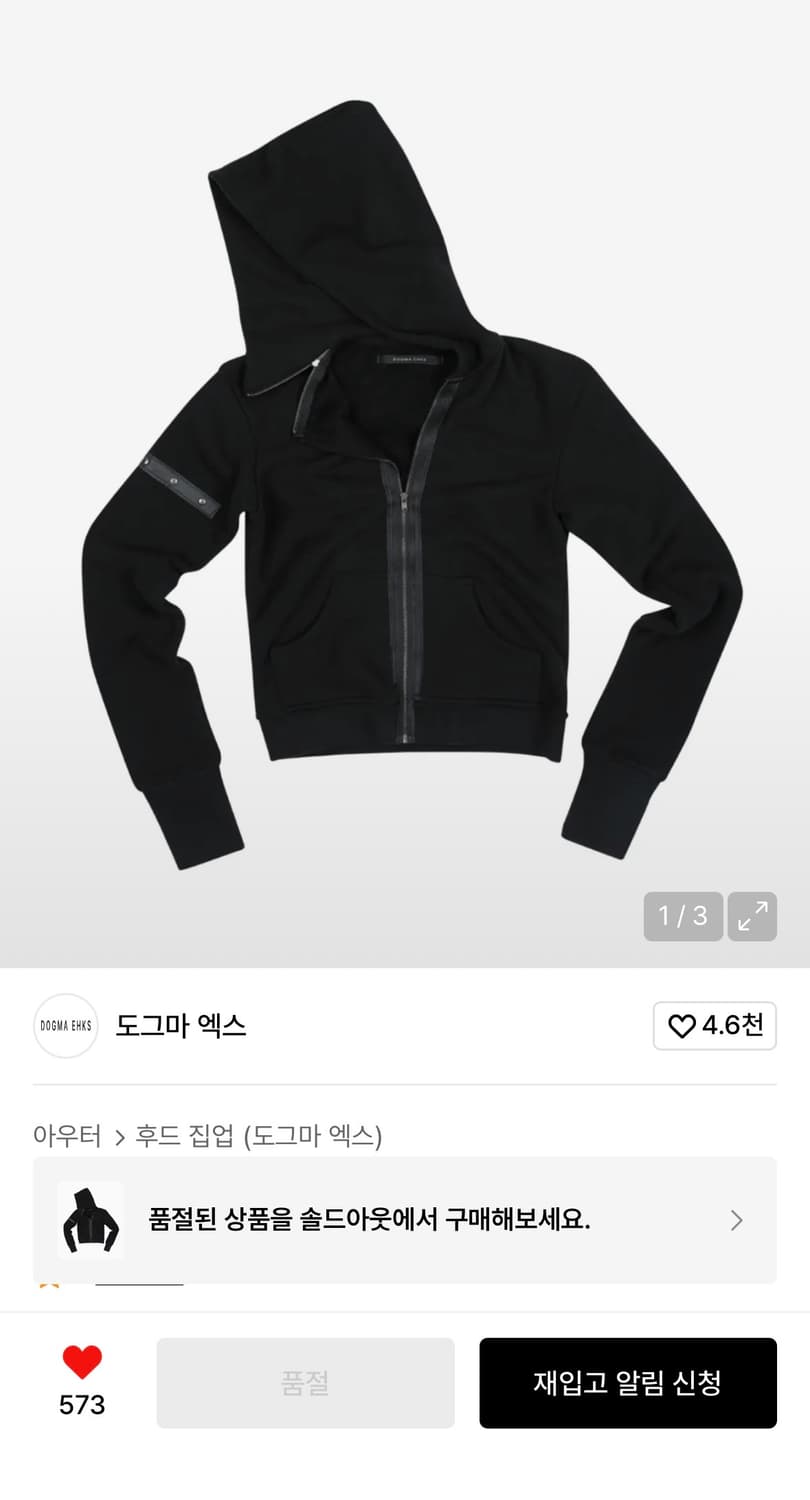Expand the sold-out purchase banner

[405, 1220]
